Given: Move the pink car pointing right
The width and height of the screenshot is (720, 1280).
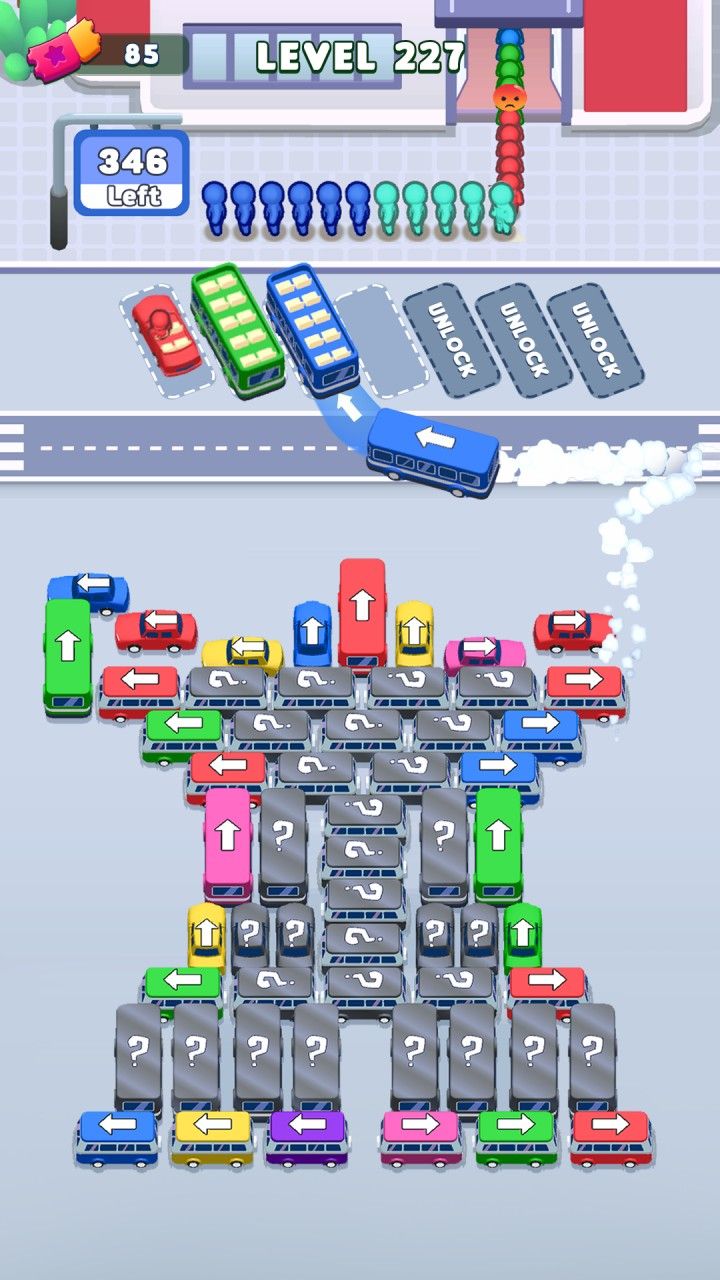Looking at the screenshot, I should [x=483, y=651].
